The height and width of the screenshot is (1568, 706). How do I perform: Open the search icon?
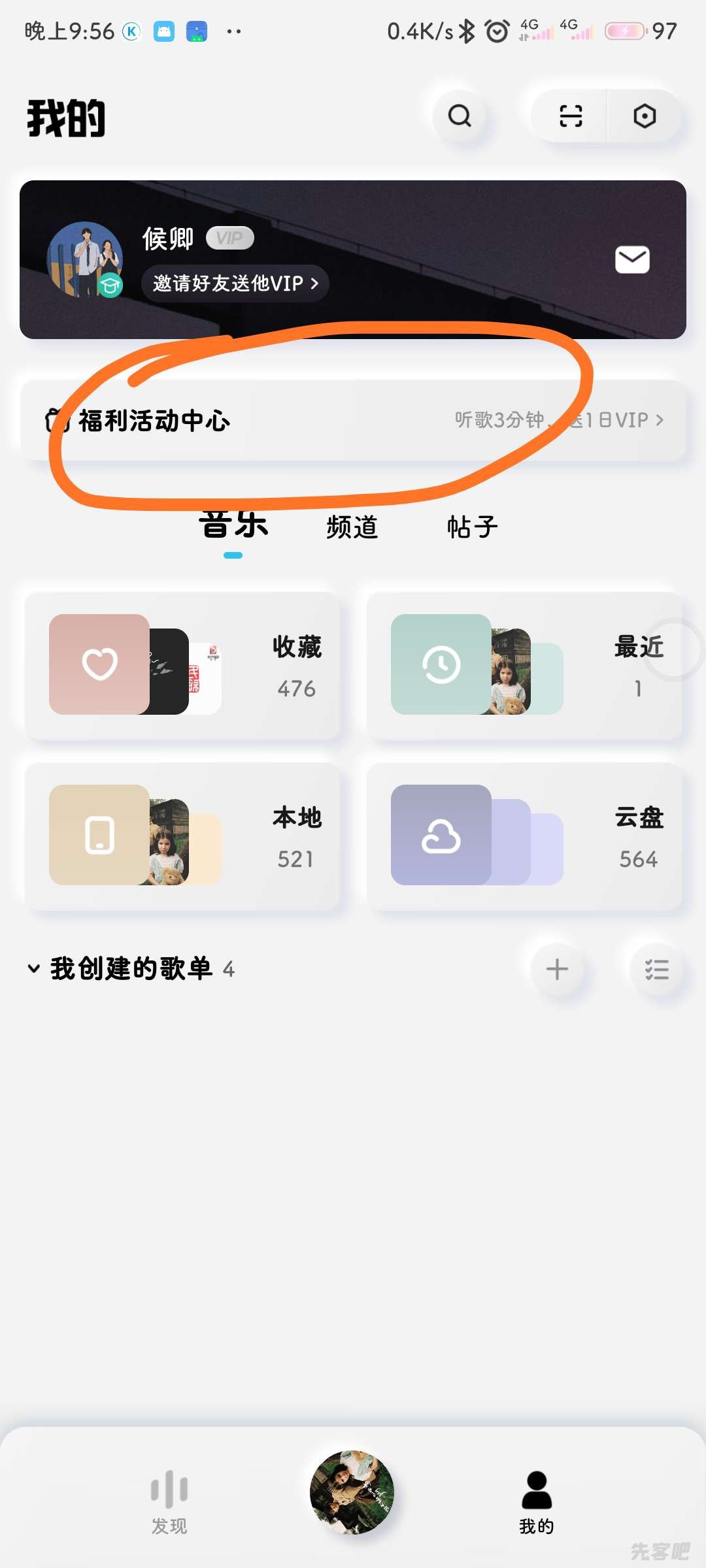pyautogui.click(x=460, y=116)
